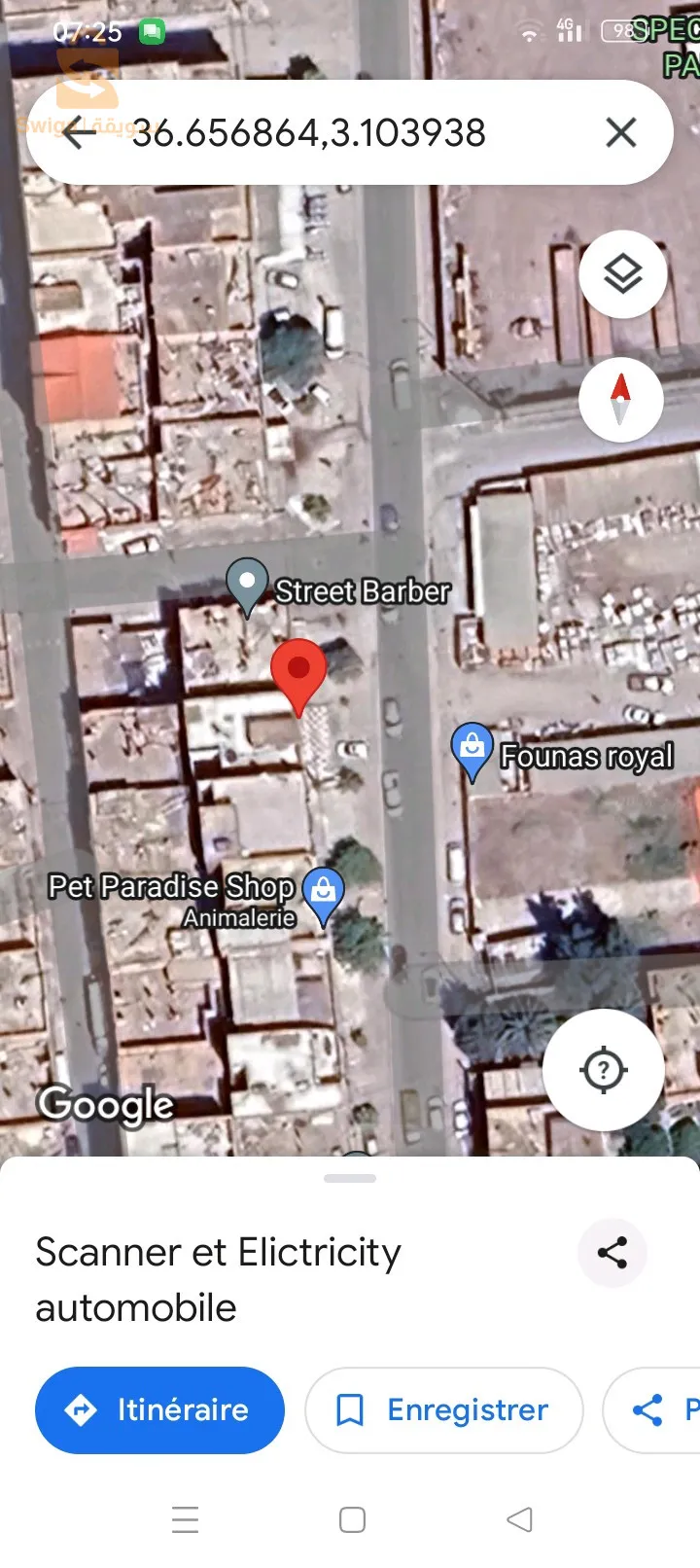The image size is (700, 1568).
Task: Center the map on my location
Action: point(603,1070)
